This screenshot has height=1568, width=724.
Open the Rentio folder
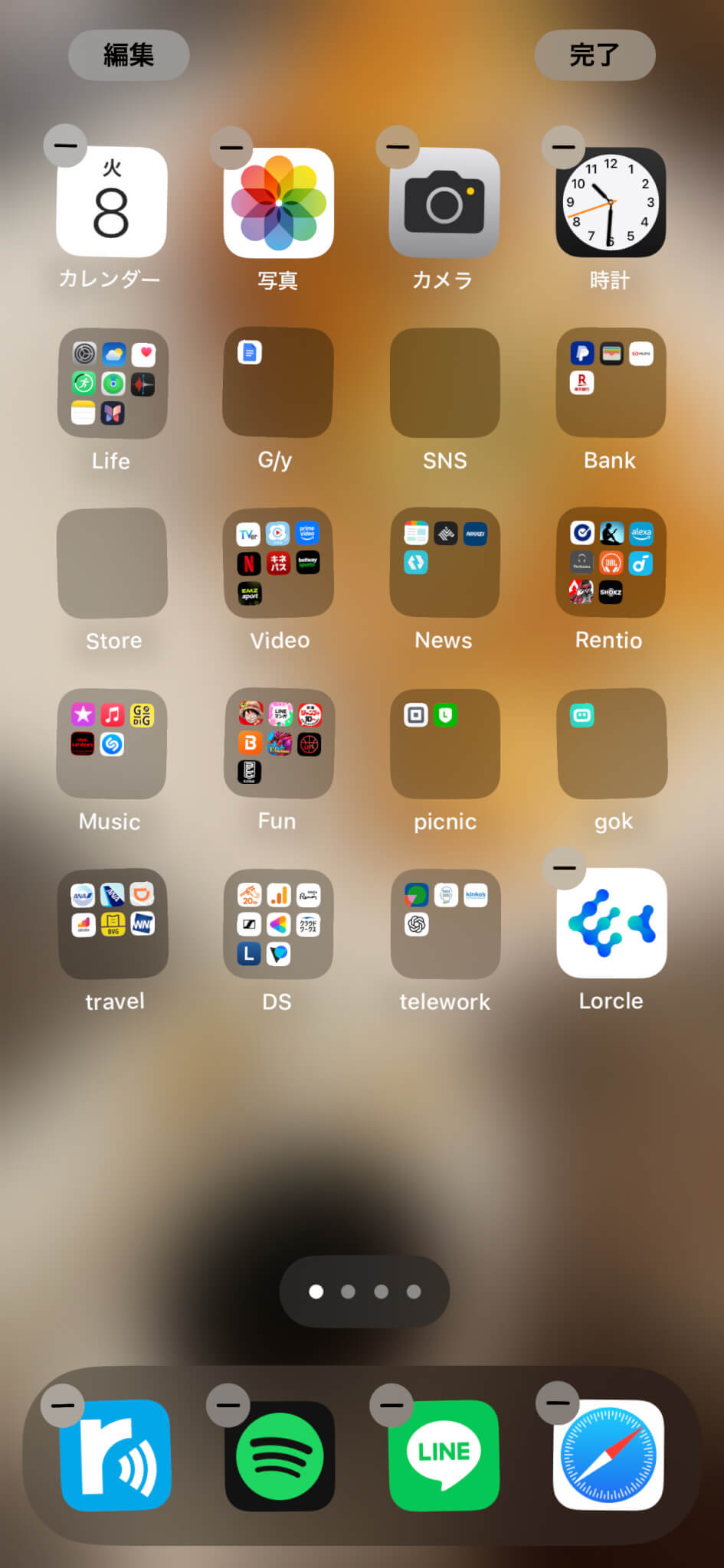[611, 563]
